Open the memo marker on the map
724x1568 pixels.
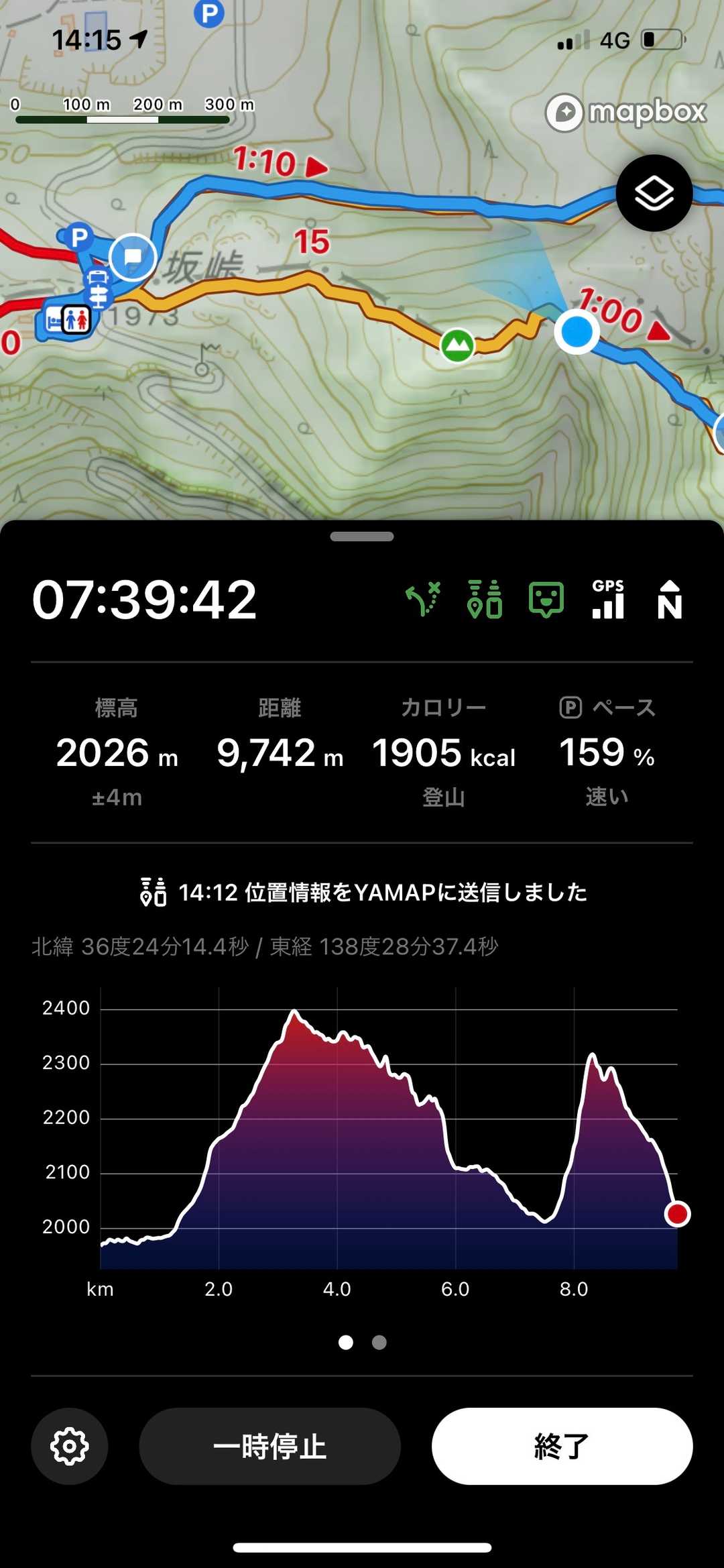tap(133, 257)
